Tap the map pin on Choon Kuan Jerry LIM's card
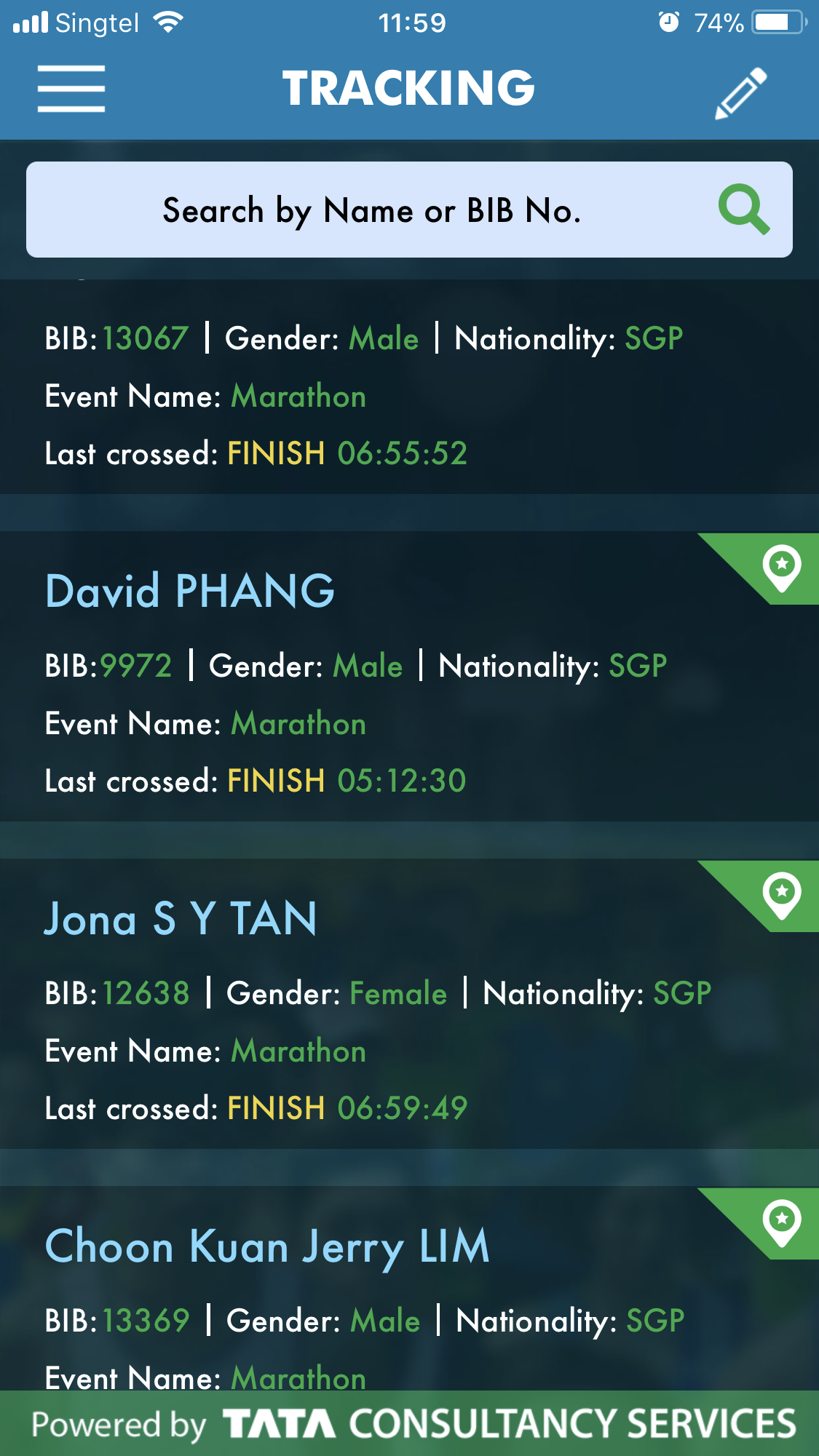819x1456 pixels. point(782,1223)
